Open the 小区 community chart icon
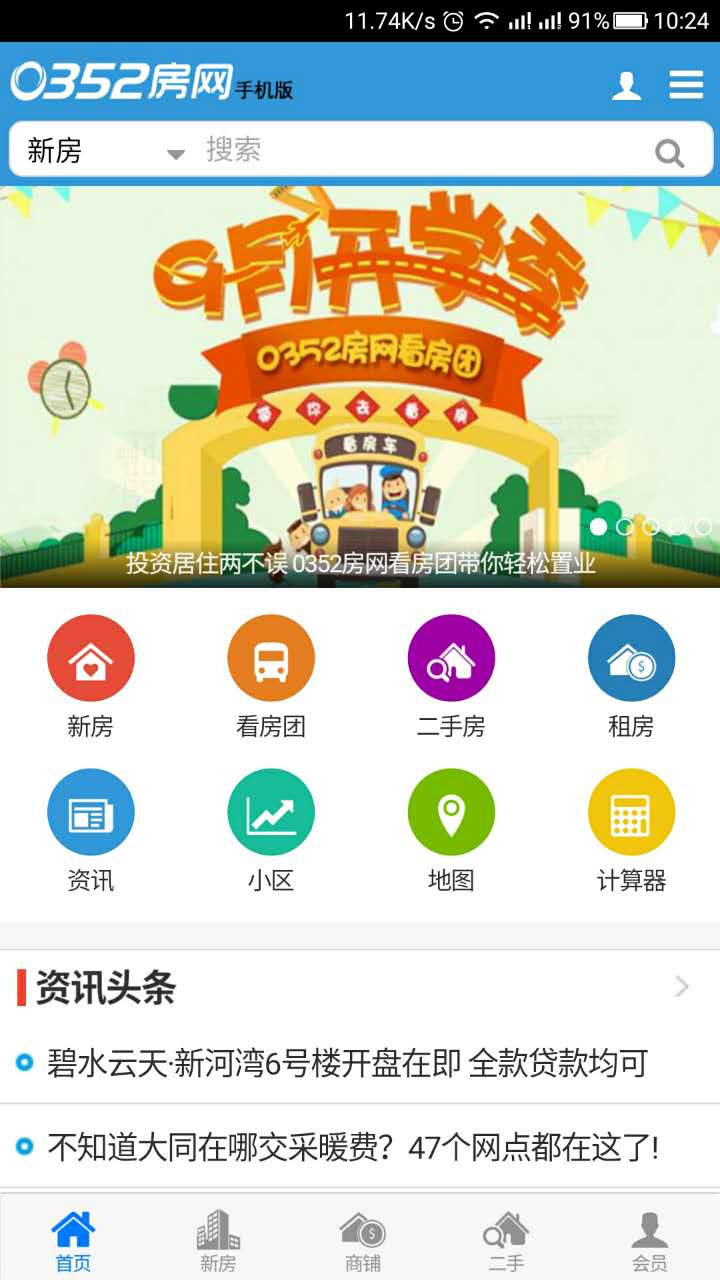 pyautogui.click(x=271, y=811)
